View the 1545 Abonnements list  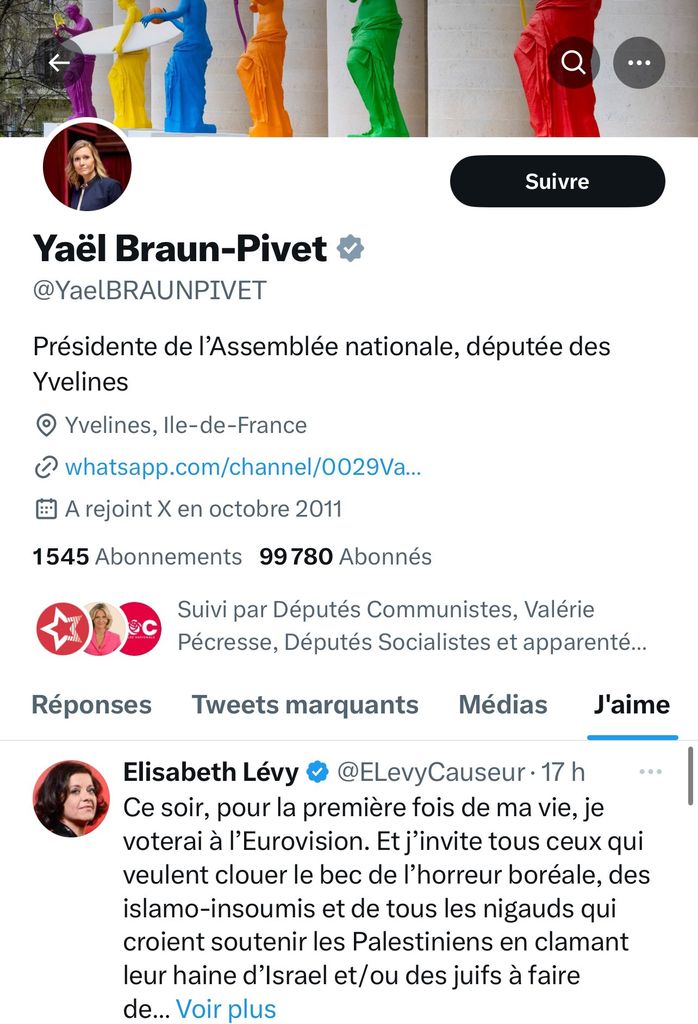point(137,557)
